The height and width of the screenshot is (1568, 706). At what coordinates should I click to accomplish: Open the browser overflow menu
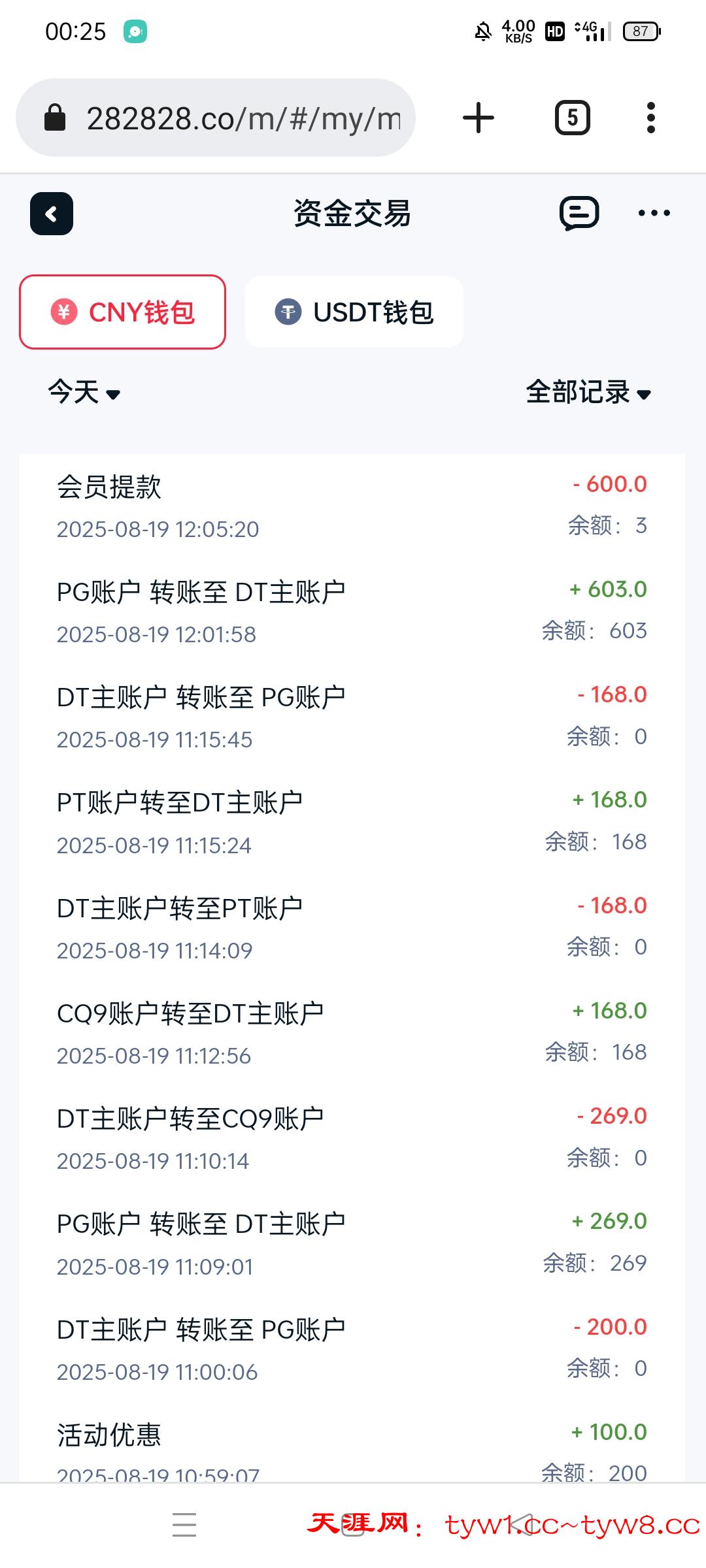[650, 118]
